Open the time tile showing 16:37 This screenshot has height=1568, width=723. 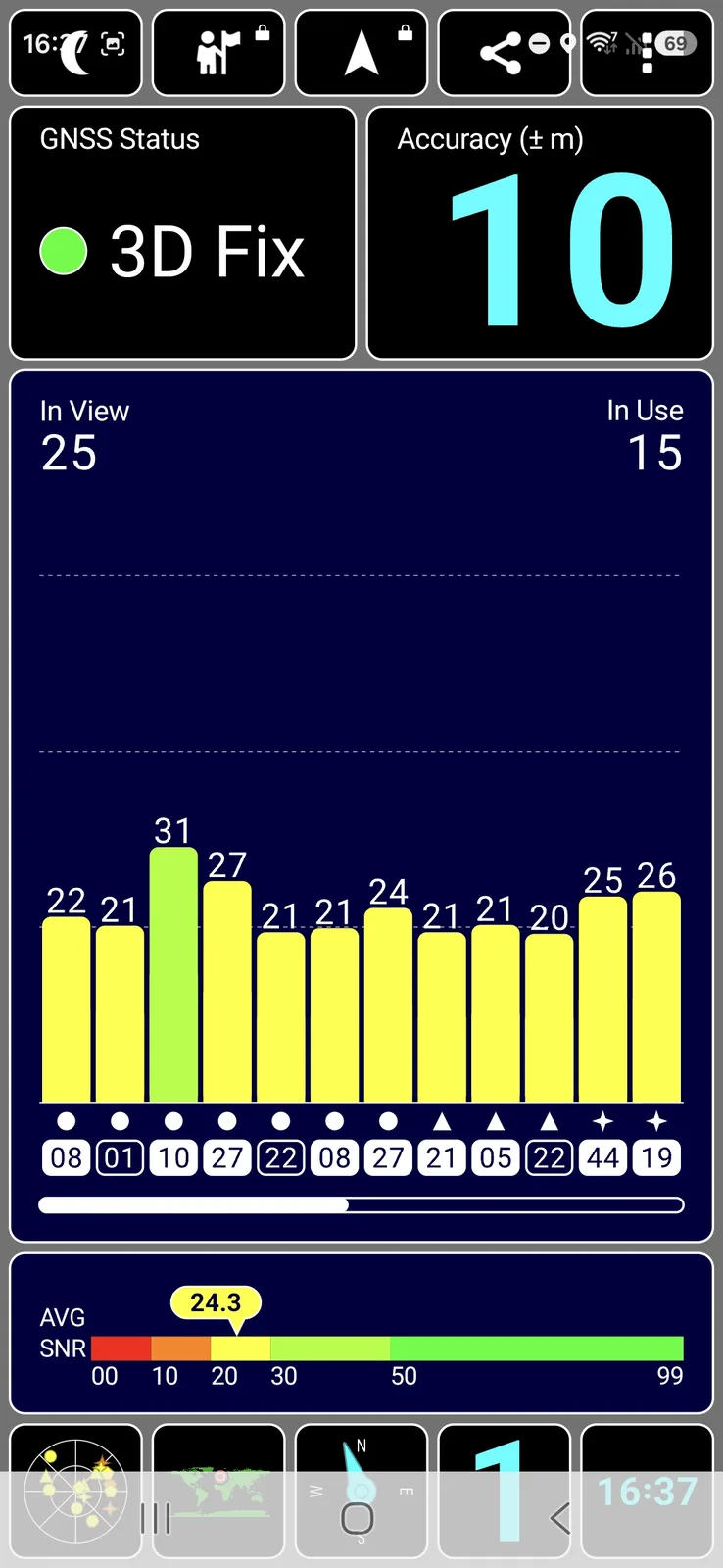647,1490
